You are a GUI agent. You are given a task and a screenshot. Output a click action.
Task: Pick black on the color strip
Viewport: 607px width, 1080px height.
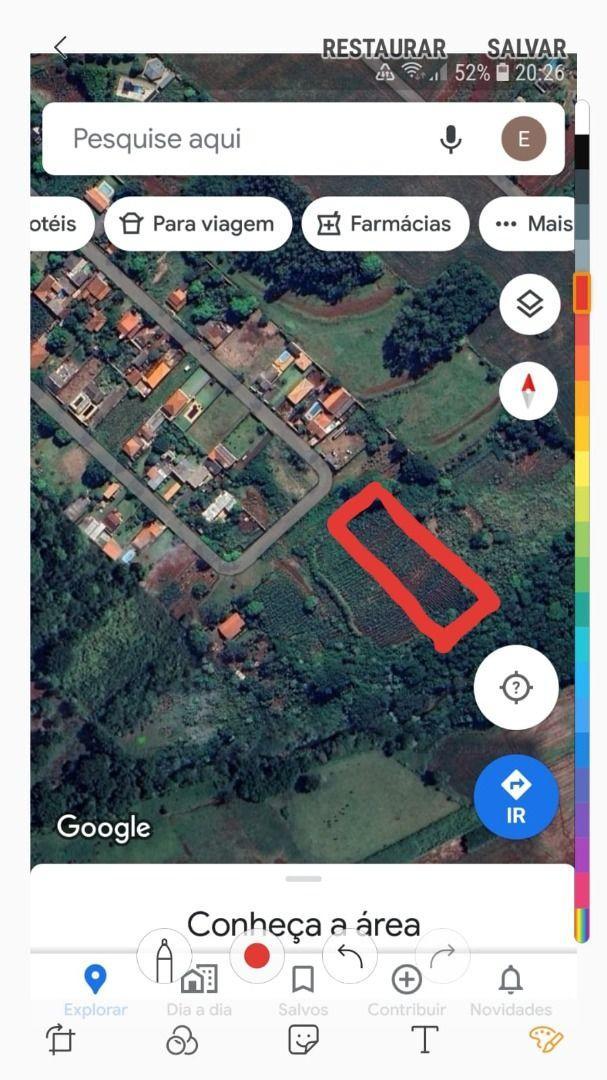(x=581, y=152)
